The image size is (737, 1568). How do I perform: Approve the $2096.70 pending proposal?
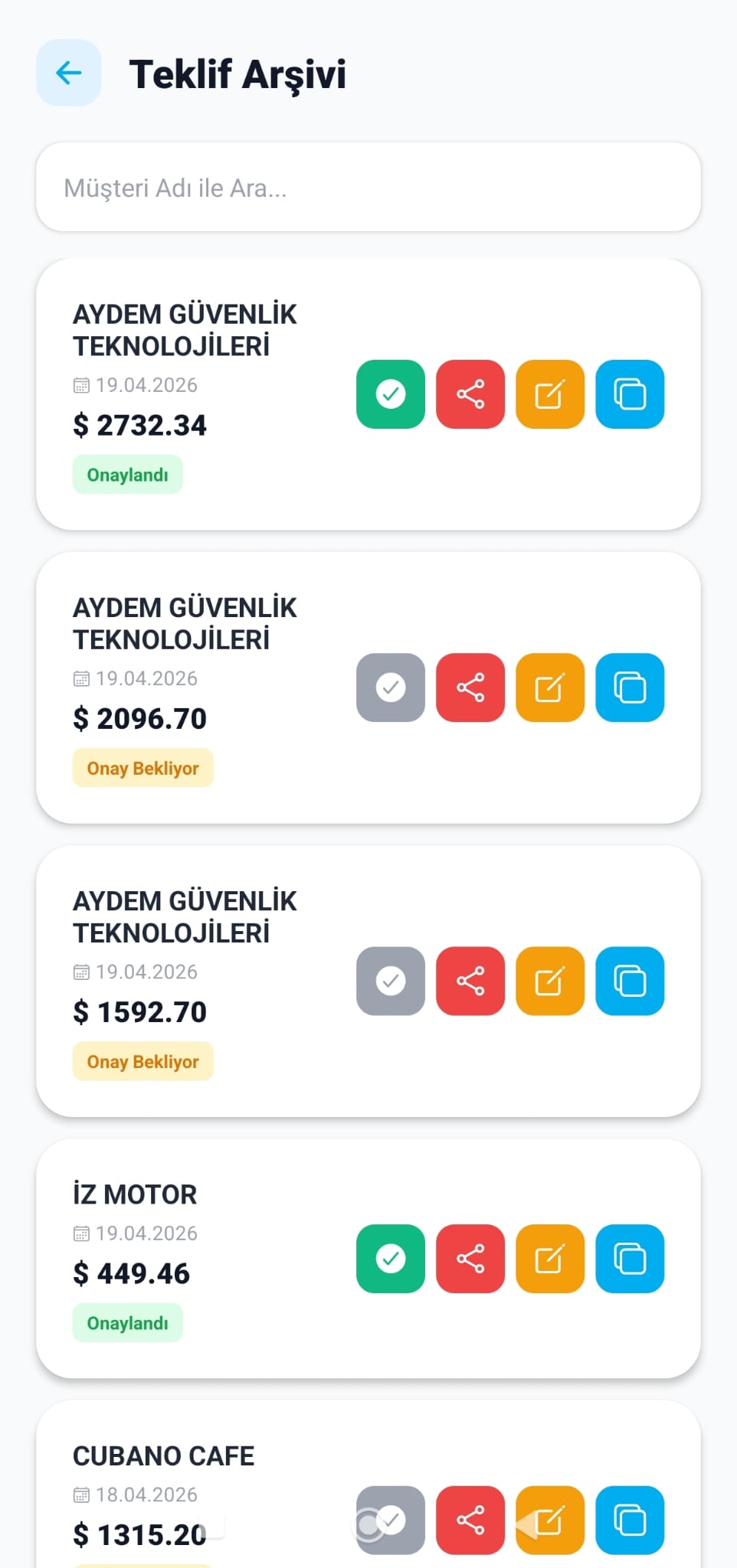(390, 688)
